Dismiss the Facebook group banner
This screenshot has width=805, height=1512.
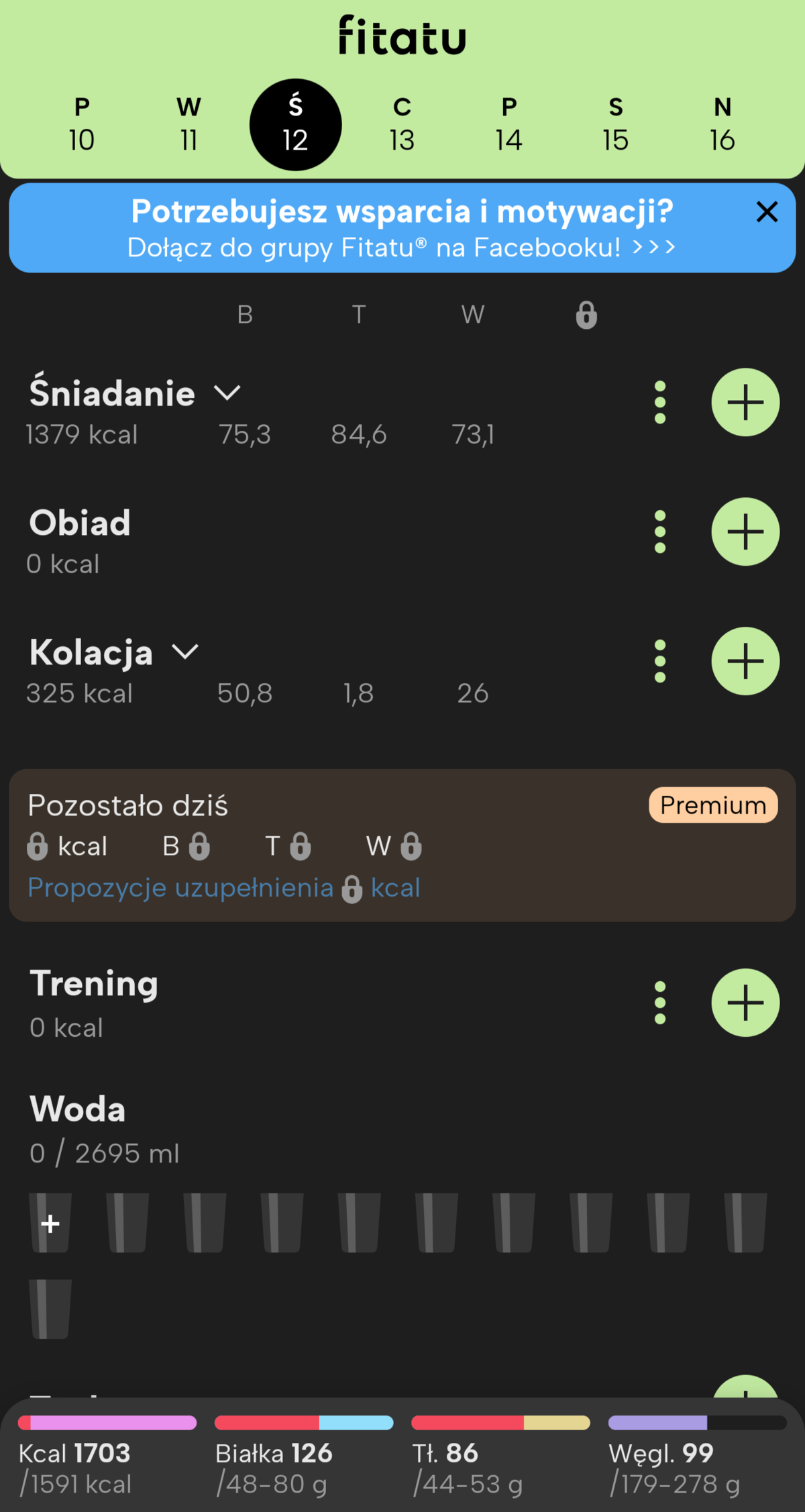[x=767, y=212]
